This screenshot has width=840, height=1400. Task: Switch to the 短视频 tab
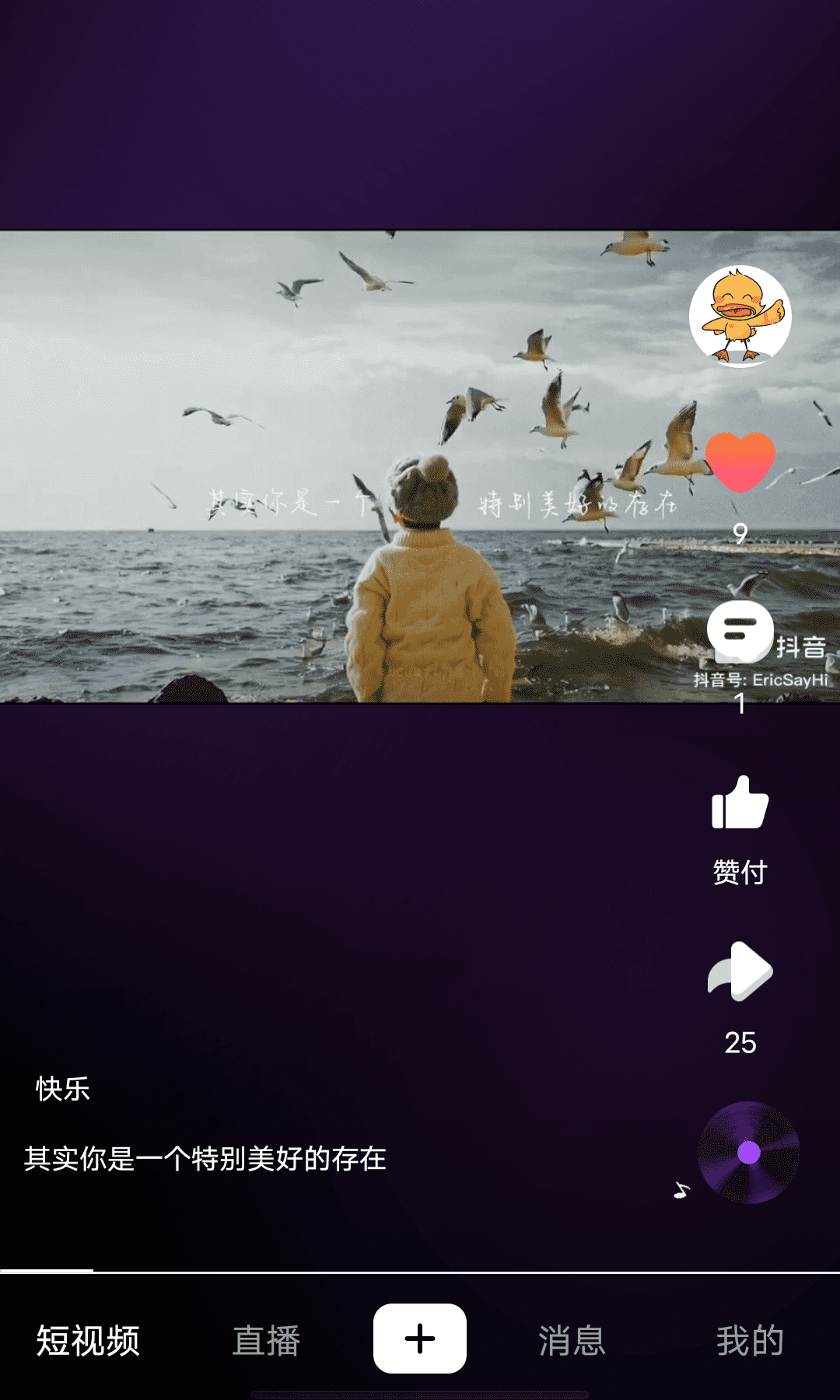pyautogui.click(x=88, y=1341)
